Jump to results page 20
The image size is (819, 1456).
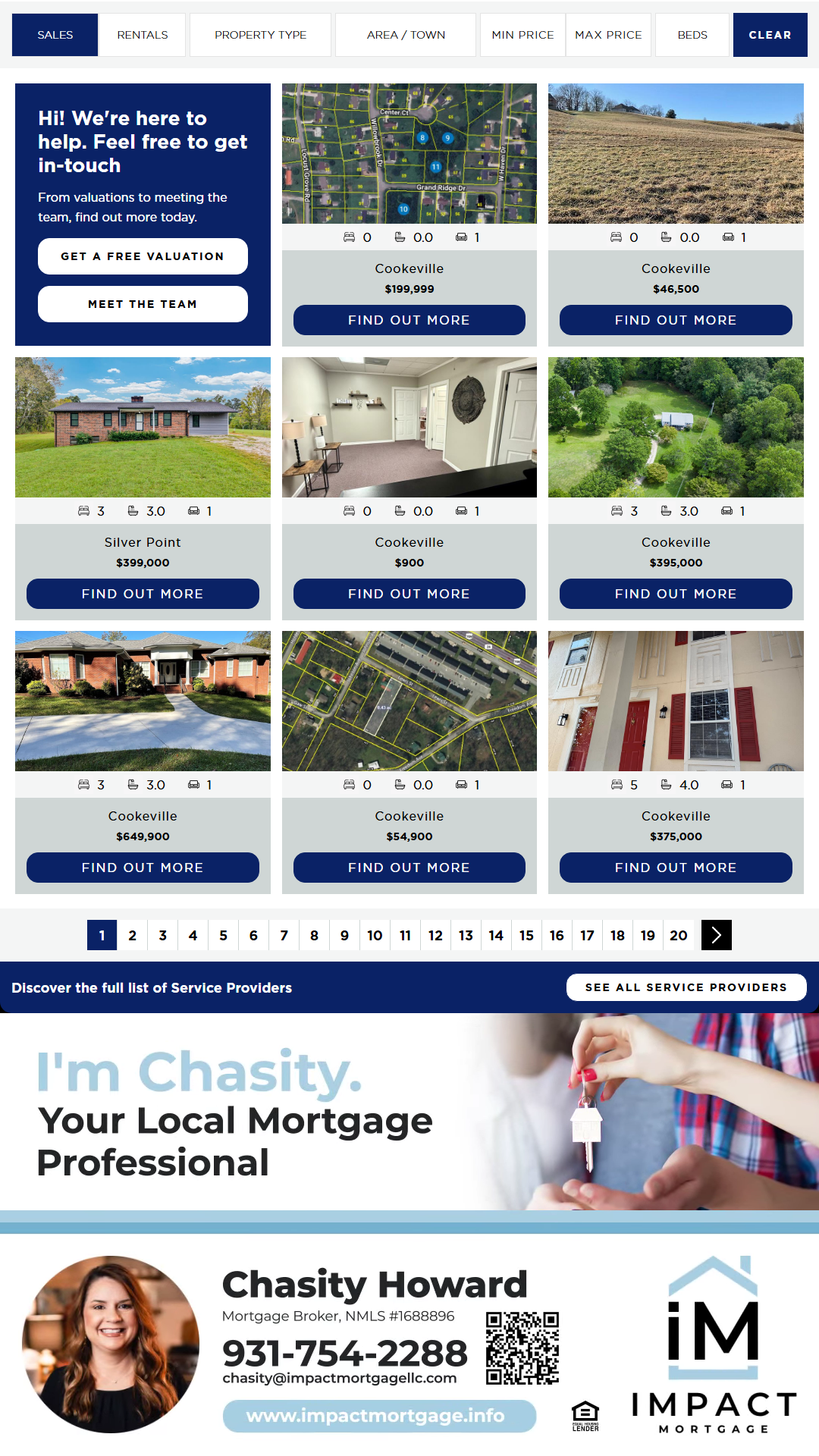679,935
